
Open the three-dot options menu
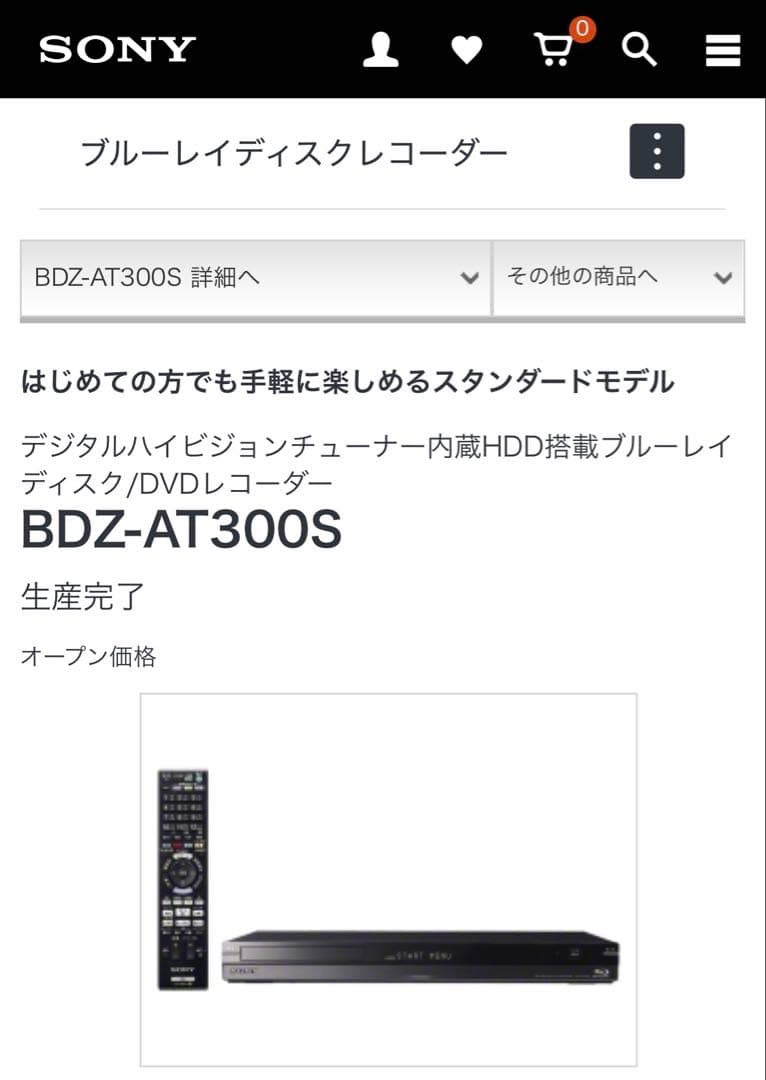(x=656, y=153)
